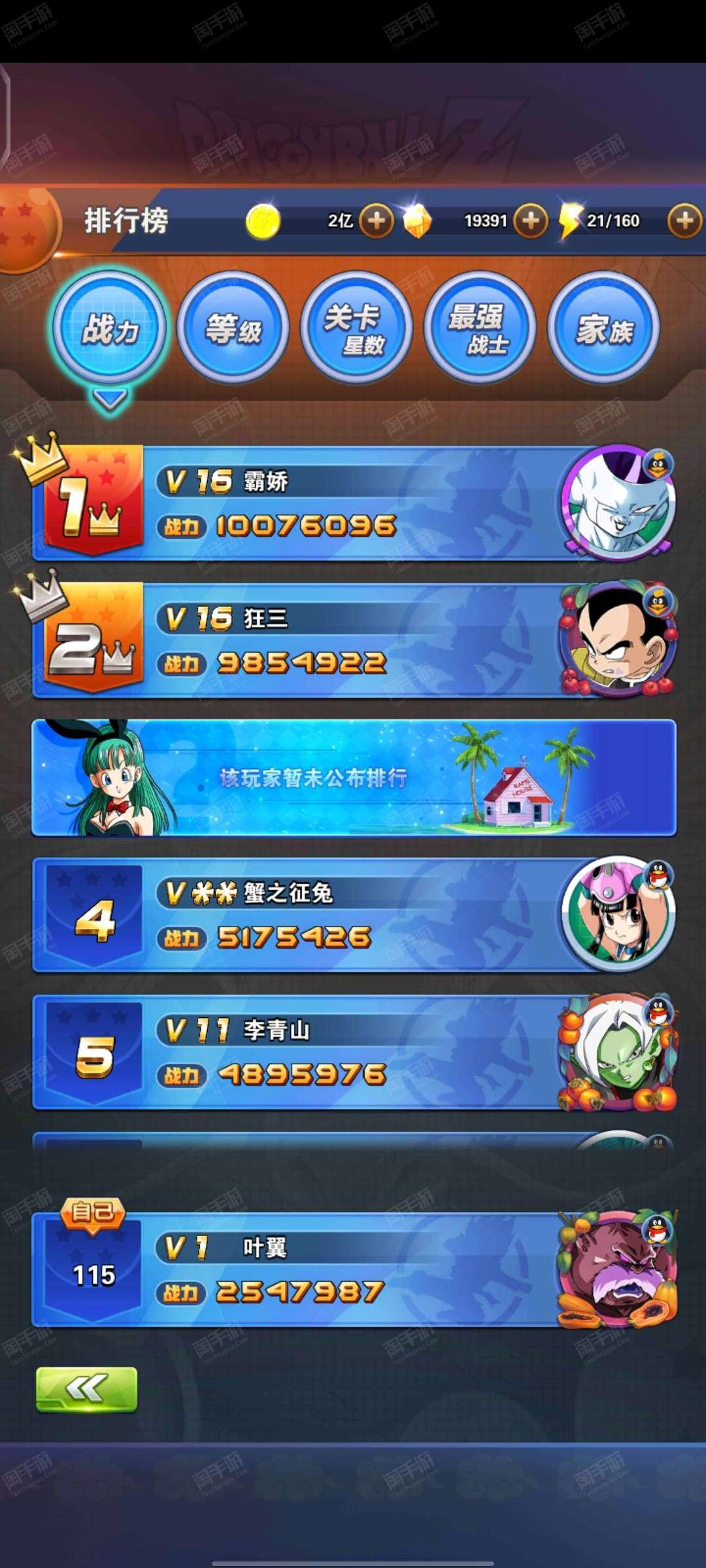Open the 关卡星数 ranking tab
This screenshot has height=1568, width=706.
pyautogui.click(x=357, y=327)
